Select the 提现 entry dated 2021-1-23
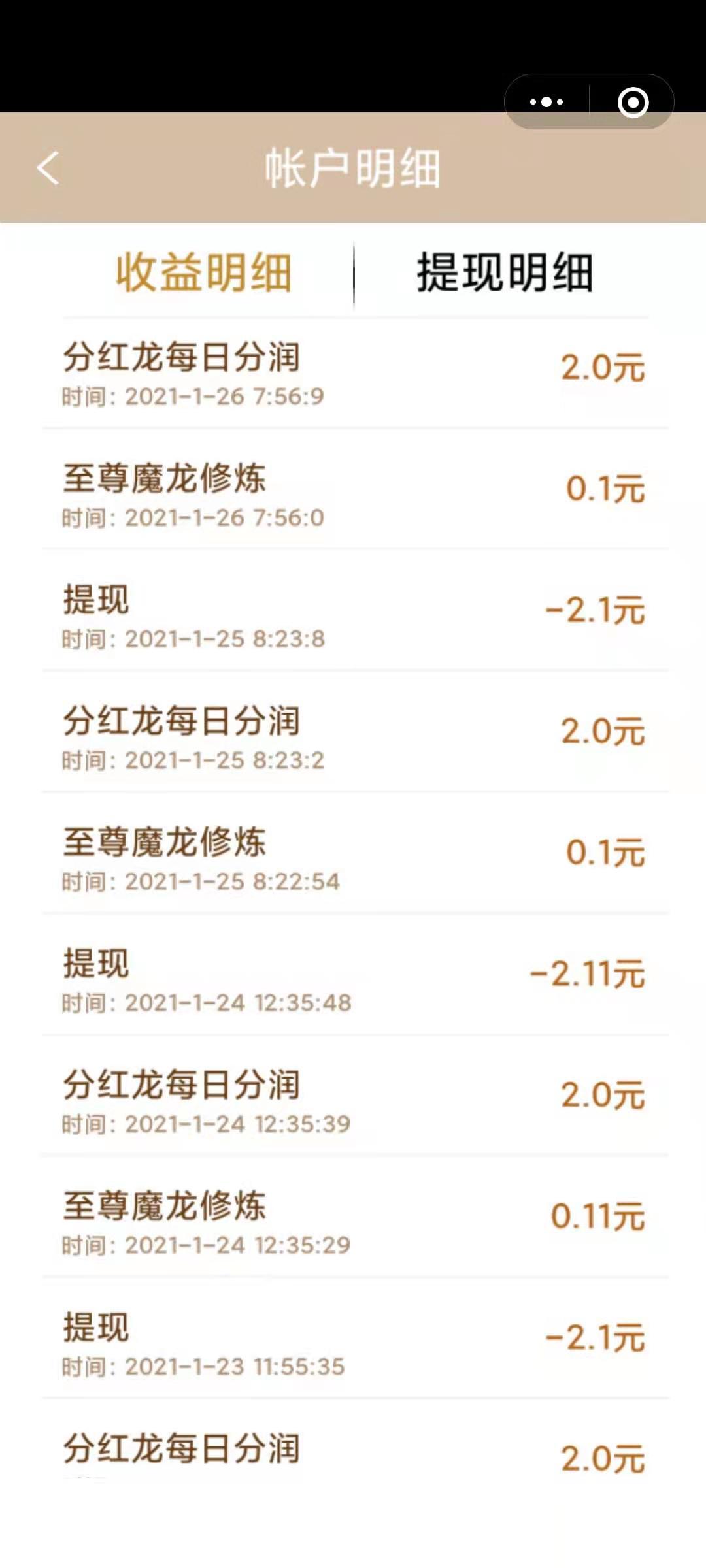Screen dimensions: 706x1568 point(97,1325)
